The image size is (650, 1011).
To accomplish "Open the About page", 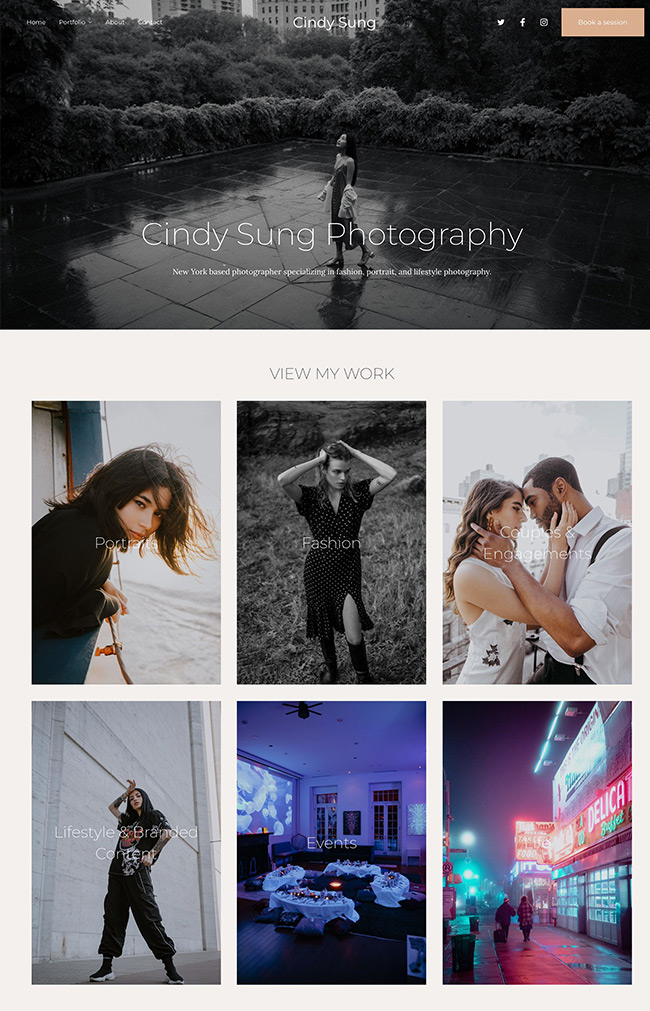I will 115,22.
